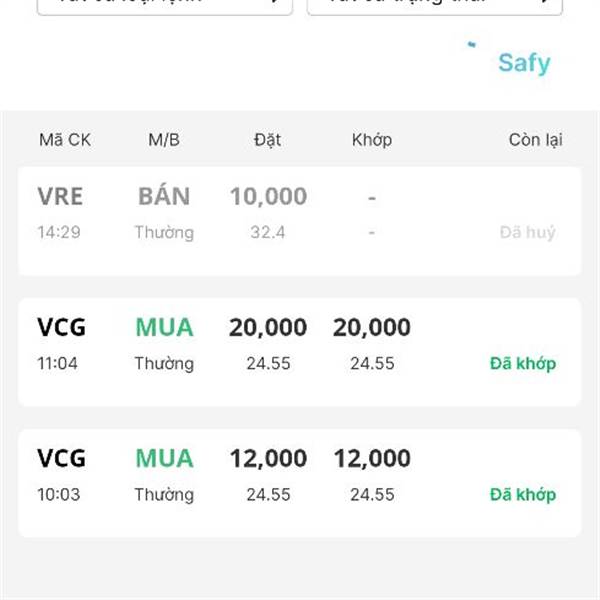Expand the order type filter dropdown
600x600 pixels.
pos(165,5)
